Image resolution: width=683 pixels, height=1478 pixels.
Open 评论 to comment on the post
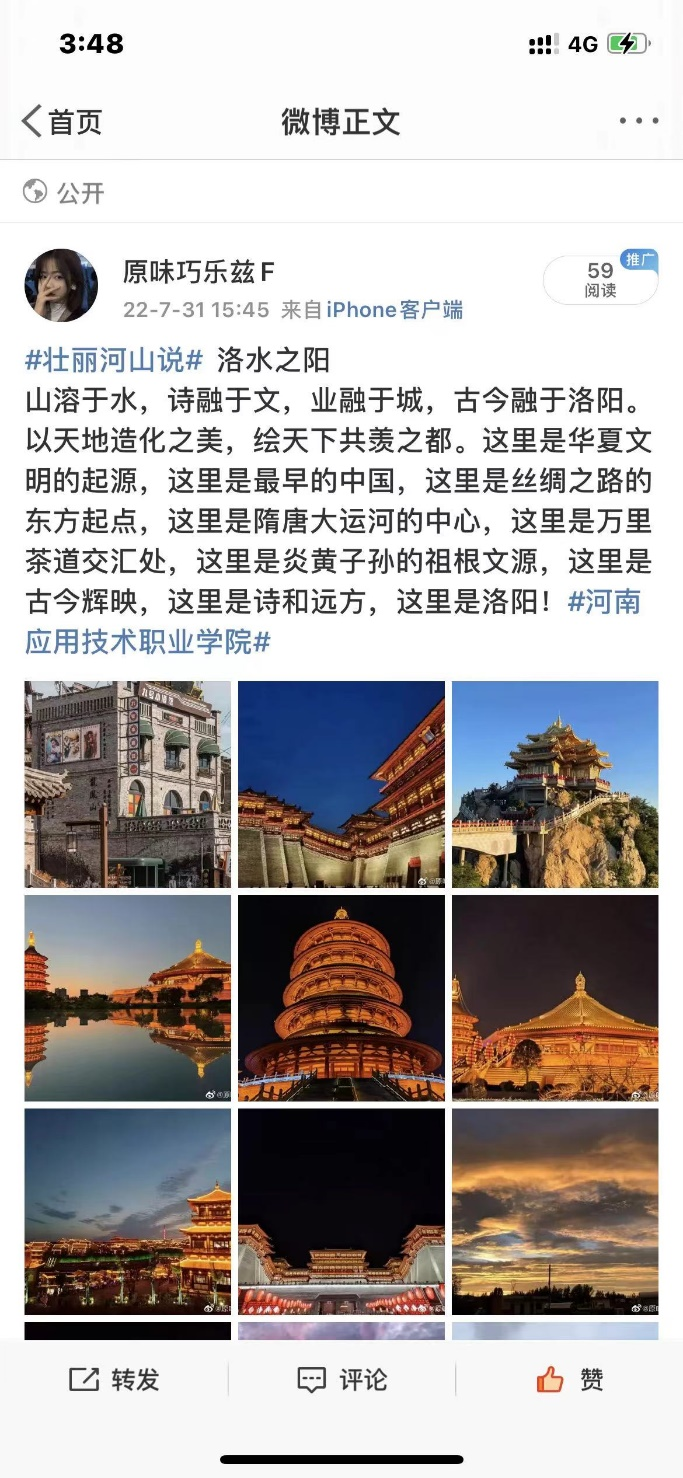pos(342,1380)
